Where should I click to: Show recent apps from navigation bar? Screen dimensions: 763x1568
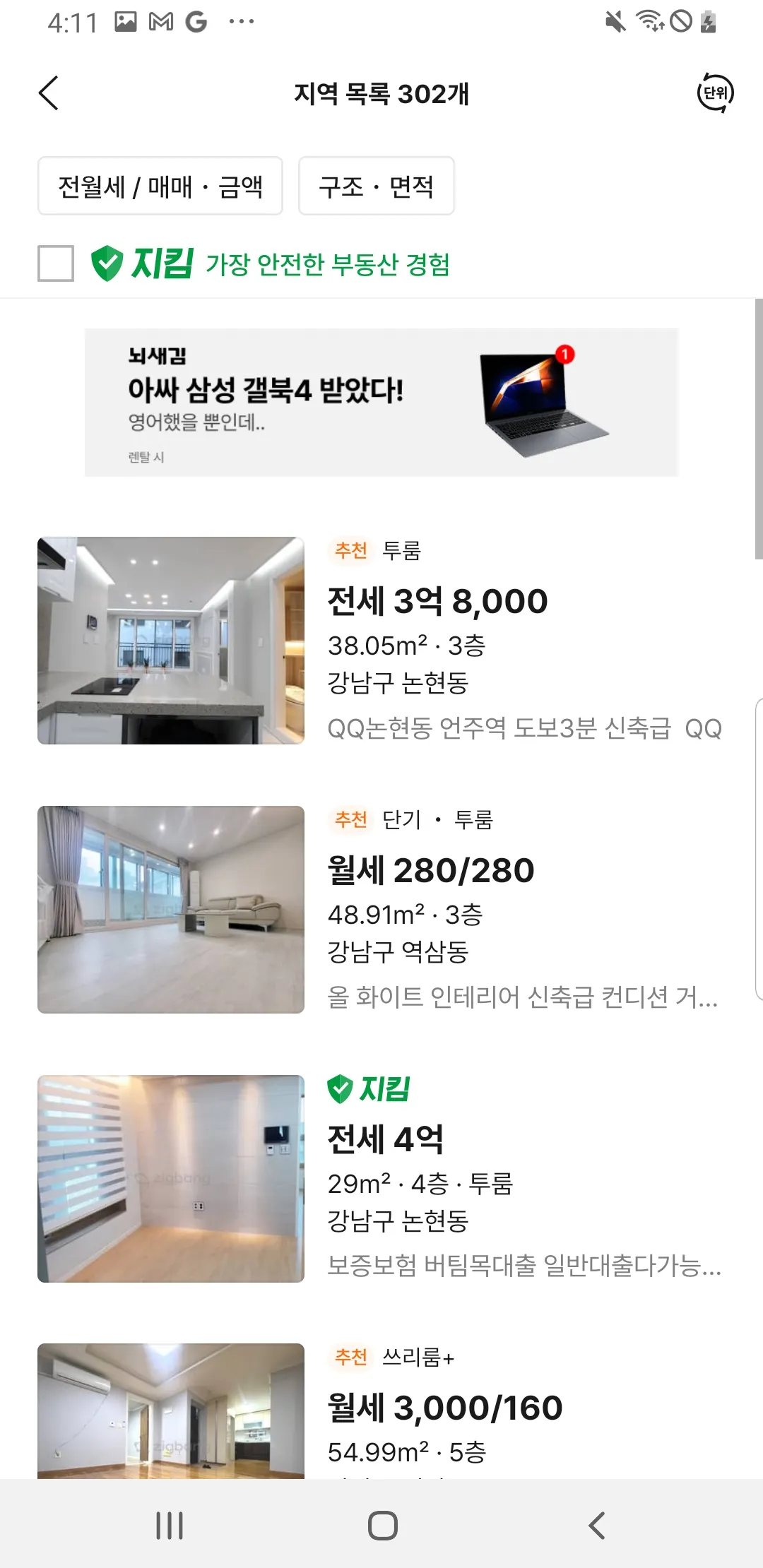tap(170, 1525)
